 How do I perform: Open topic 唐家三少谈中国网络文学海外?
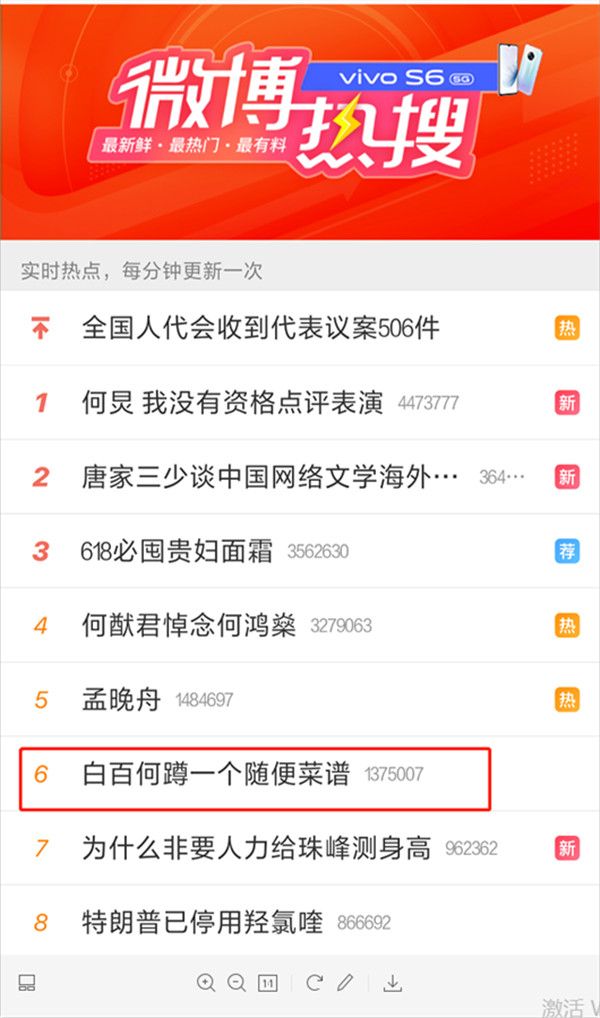click(x=270, y=477)
